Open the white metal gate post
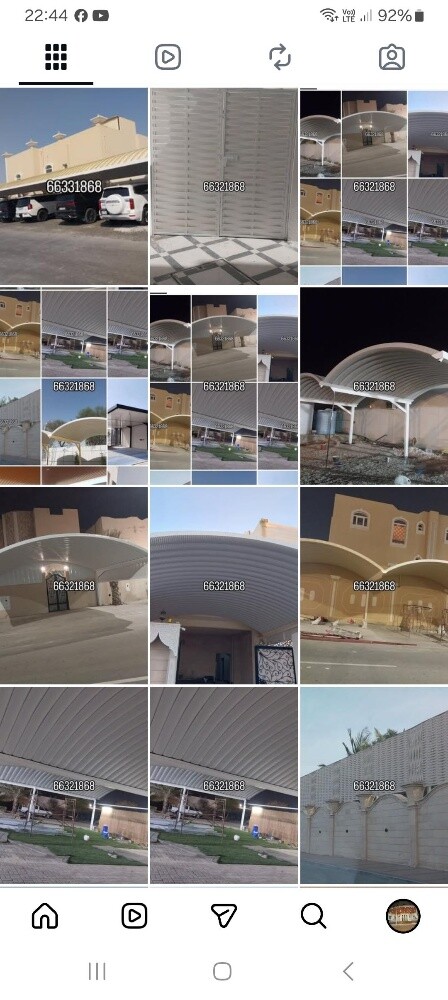This screenshot has height=1000, width=448. (x=224, y=186)
